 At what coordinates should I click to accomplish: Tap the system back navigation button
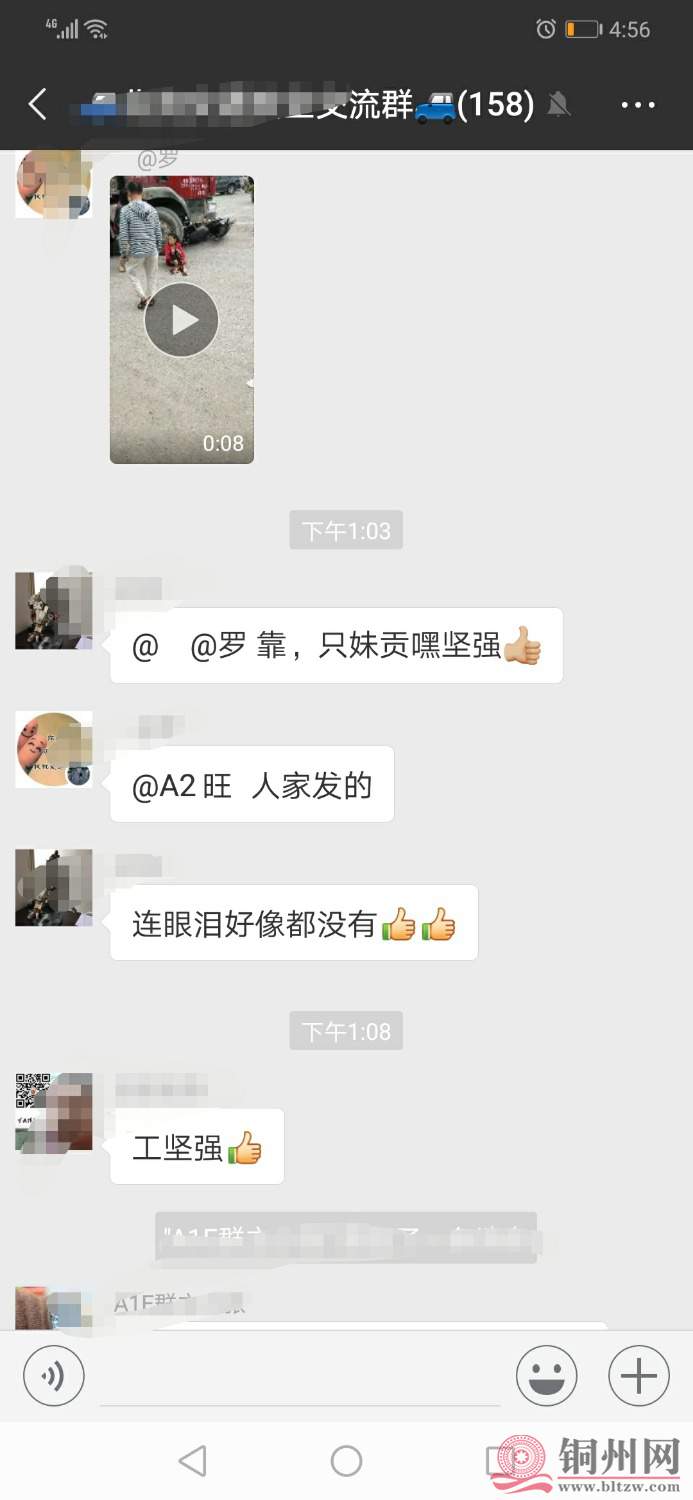(x=192, y=1461)
